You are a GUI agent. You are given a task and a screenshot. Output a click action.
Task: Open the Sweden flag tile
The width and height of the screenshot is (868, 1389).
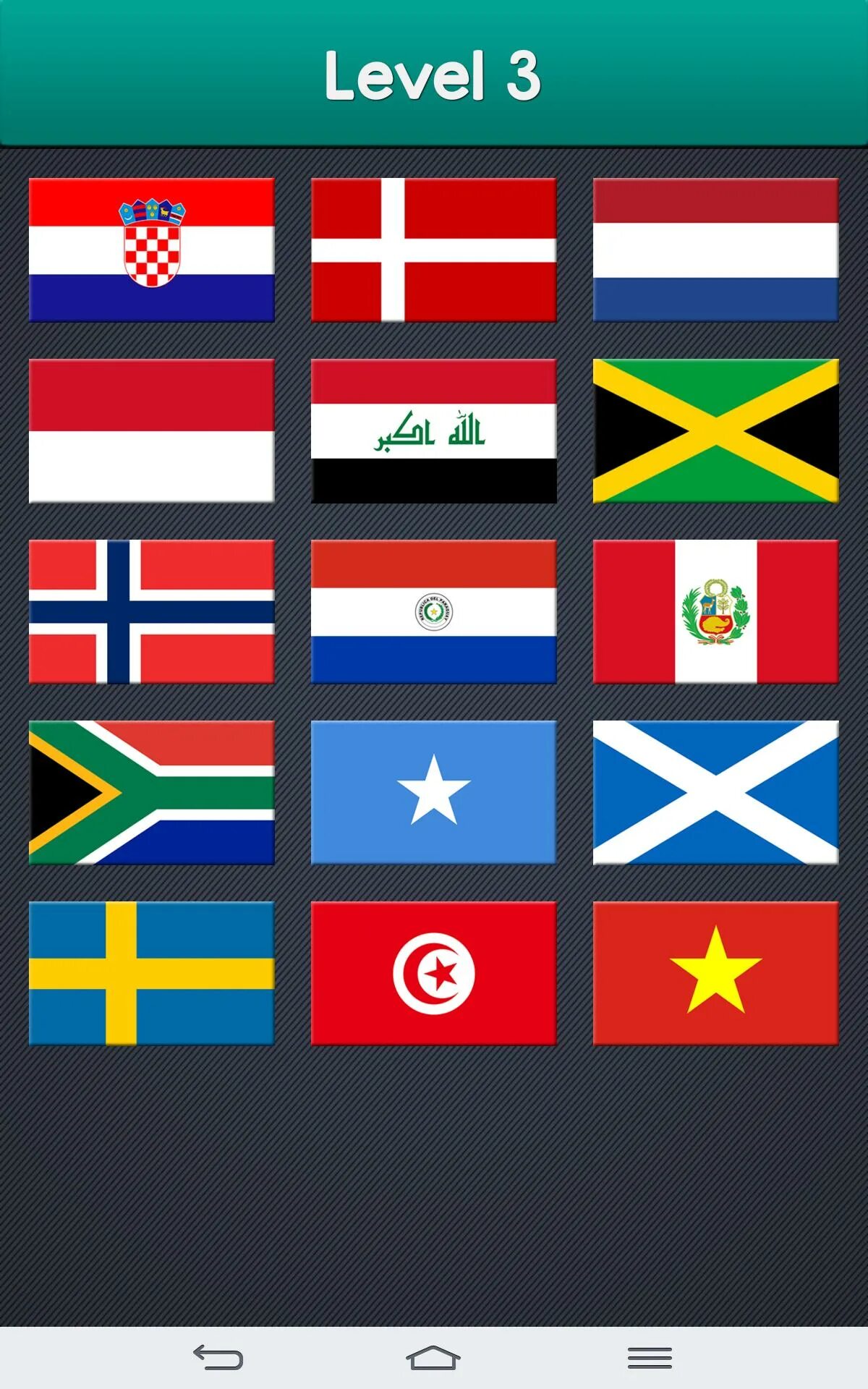click(151, 973)
